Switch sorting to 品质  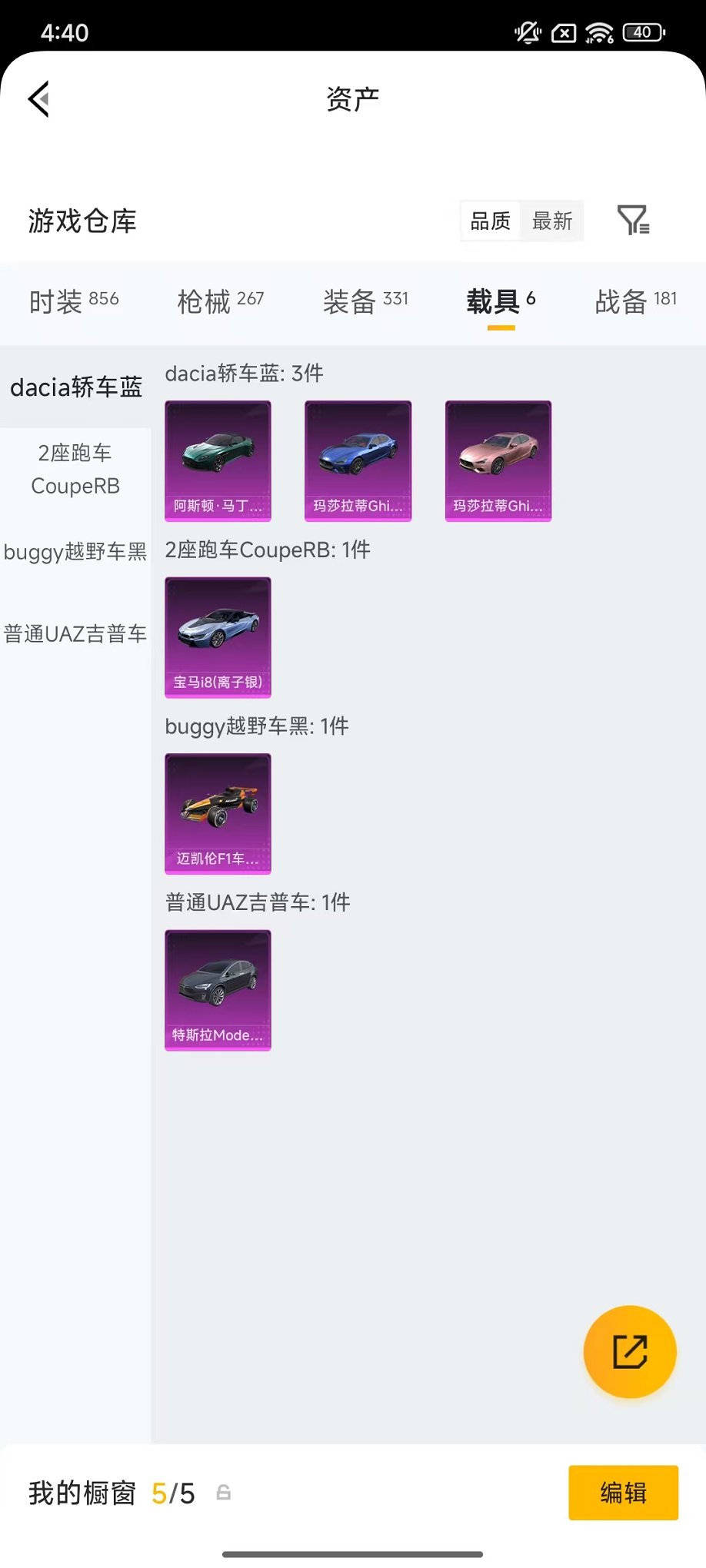[490, 221]
